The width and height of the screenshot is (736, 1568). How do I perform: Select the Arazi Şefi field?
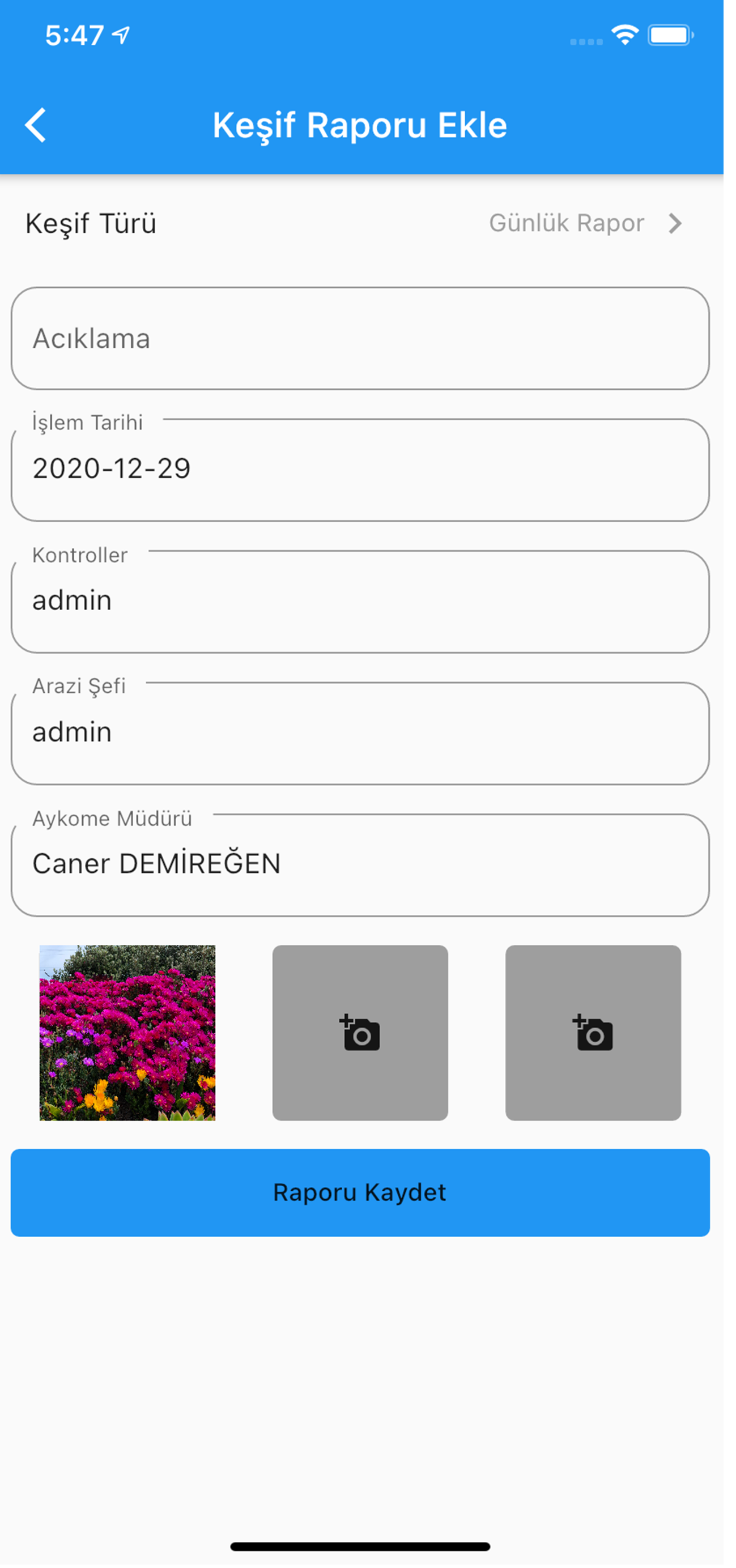359,733
